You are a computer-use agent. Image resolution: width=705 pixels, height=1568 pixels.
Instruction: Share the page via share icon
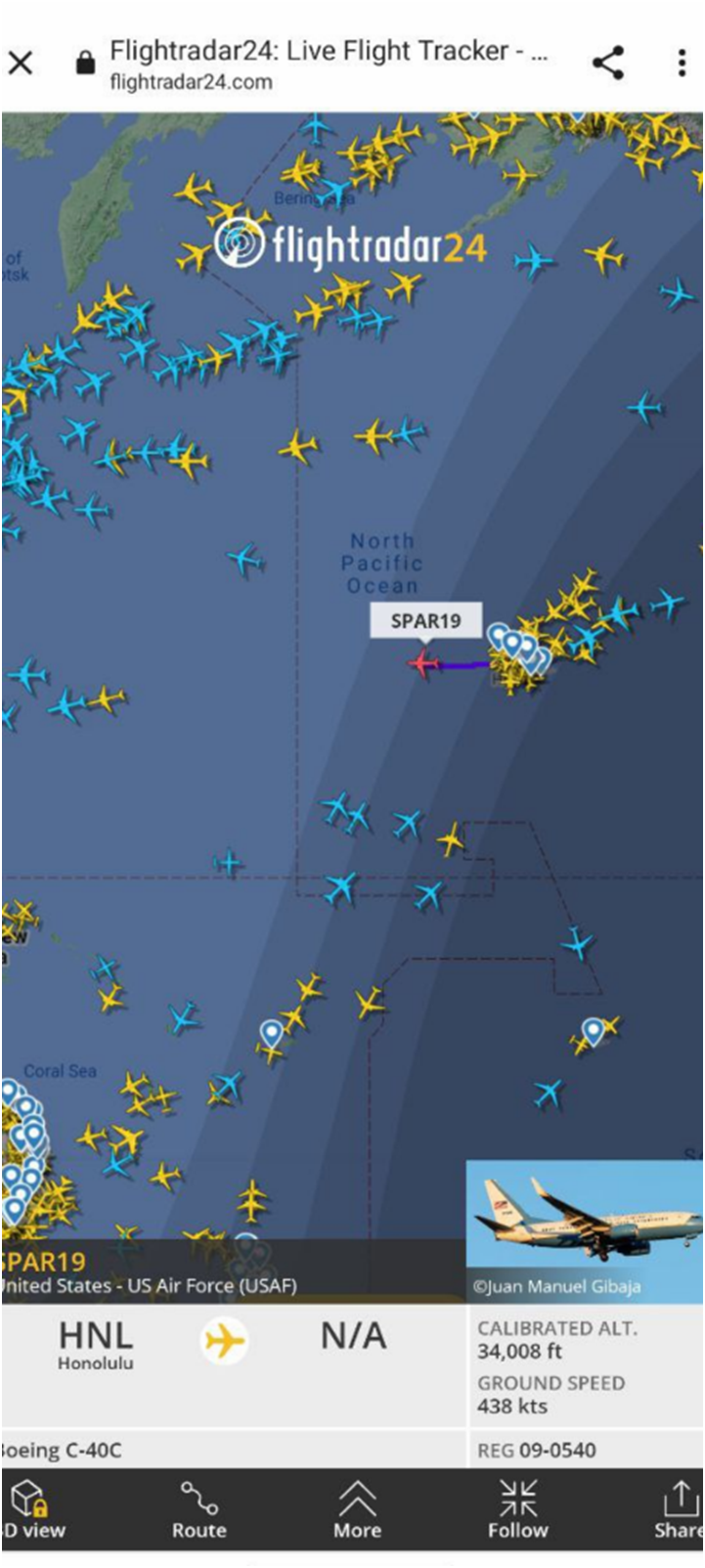608,64
